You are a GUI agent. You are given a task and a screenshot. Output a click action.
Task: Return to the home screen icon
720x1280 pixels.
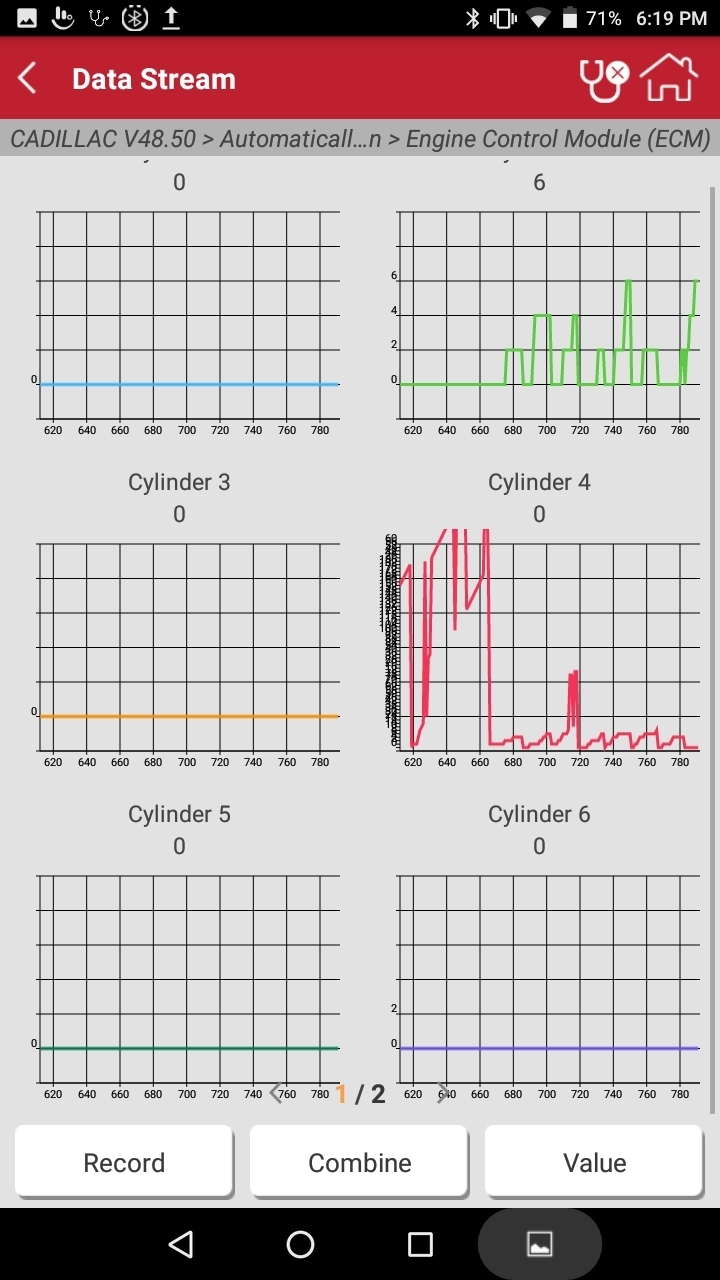[669, 79]
